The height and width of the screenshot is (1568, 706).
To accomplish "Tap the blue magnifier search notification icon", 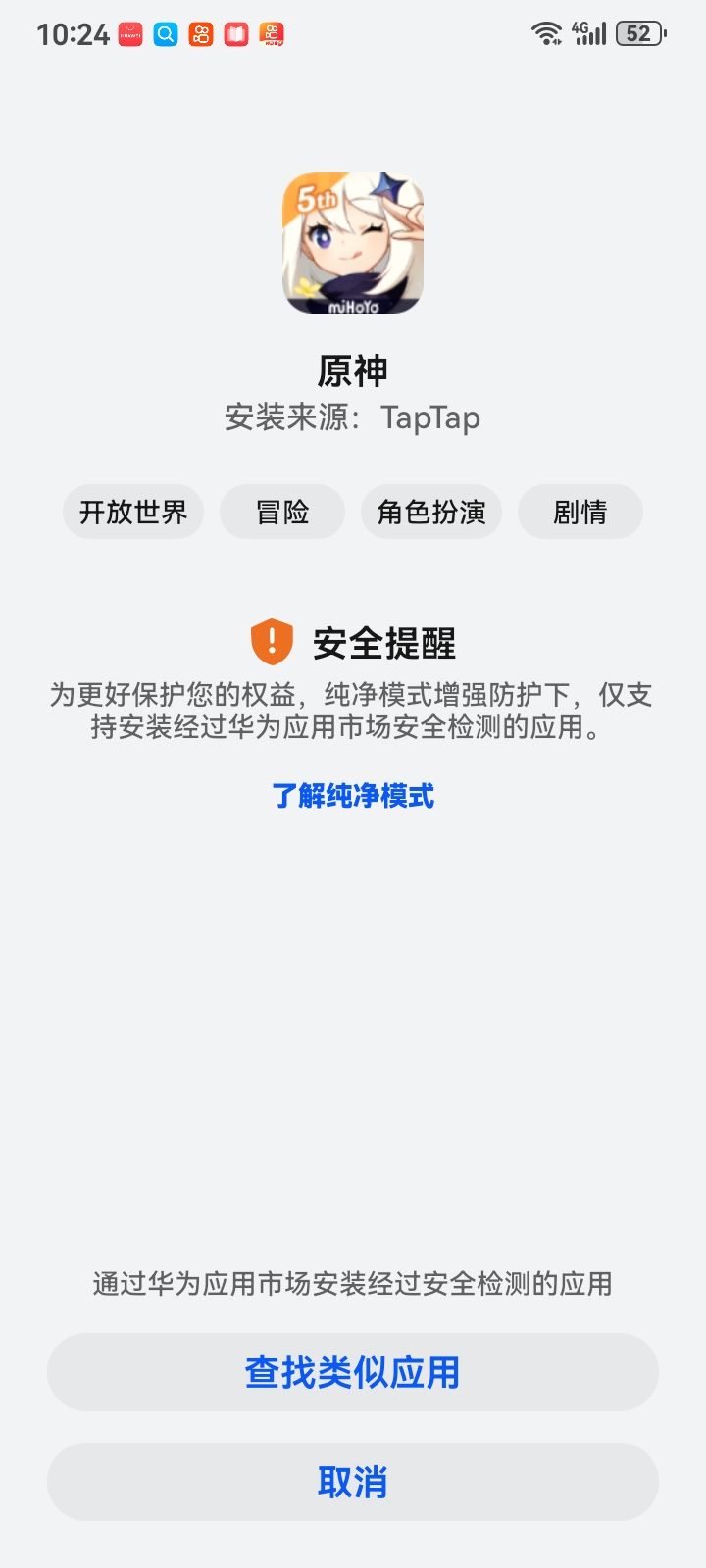I will coord(164,33).
